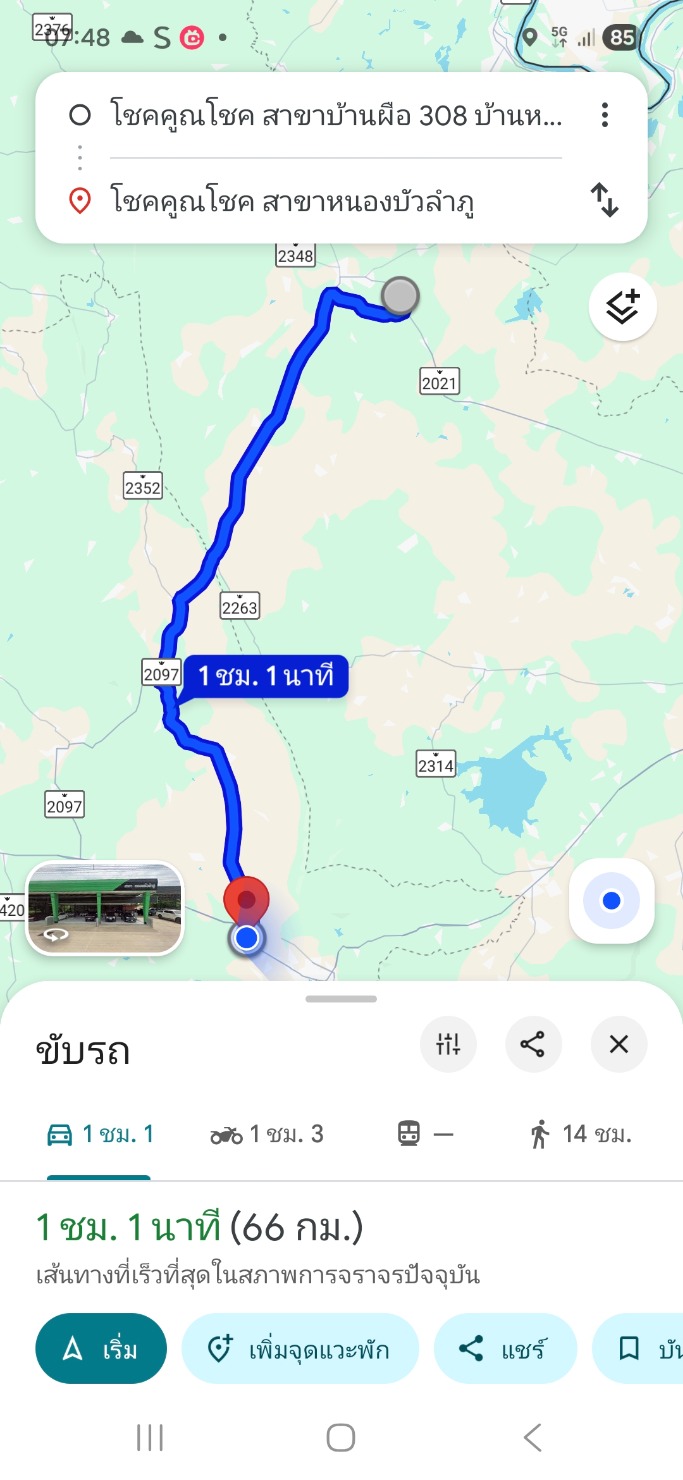Swap origin and destination with the arrows icon
Image resolution: width=683 pixels, height=1480 pixels.
[x=604, y=200]
